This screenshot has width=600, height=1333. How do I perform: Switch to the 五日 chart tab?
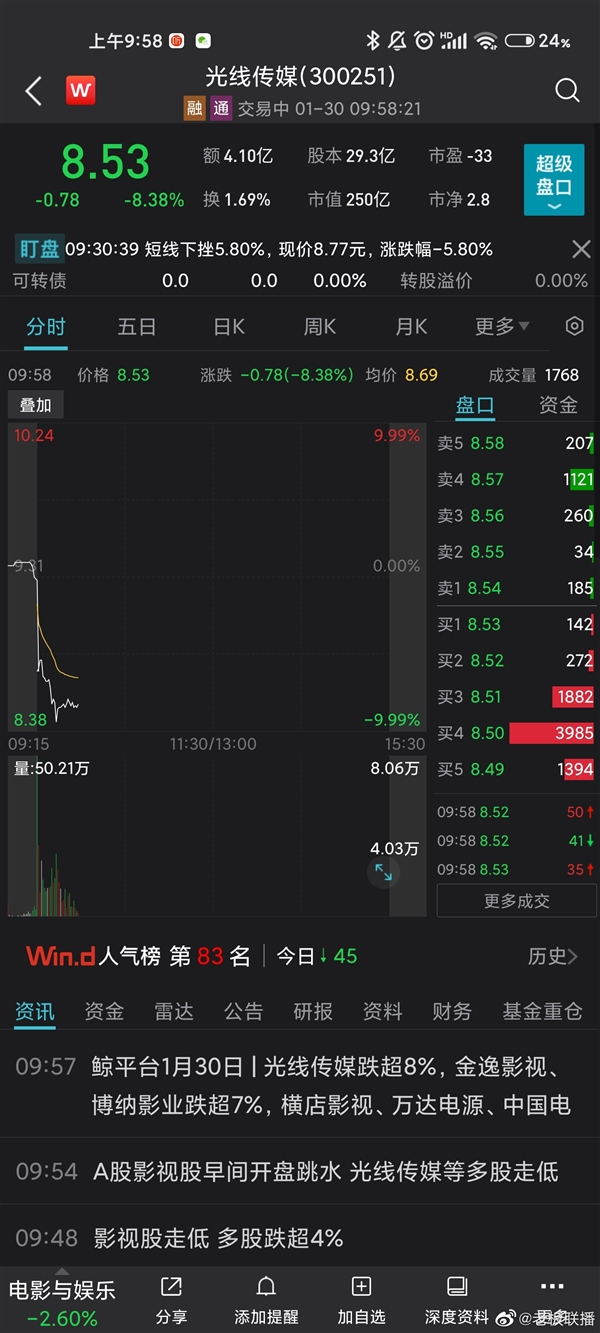pos(137,326)
